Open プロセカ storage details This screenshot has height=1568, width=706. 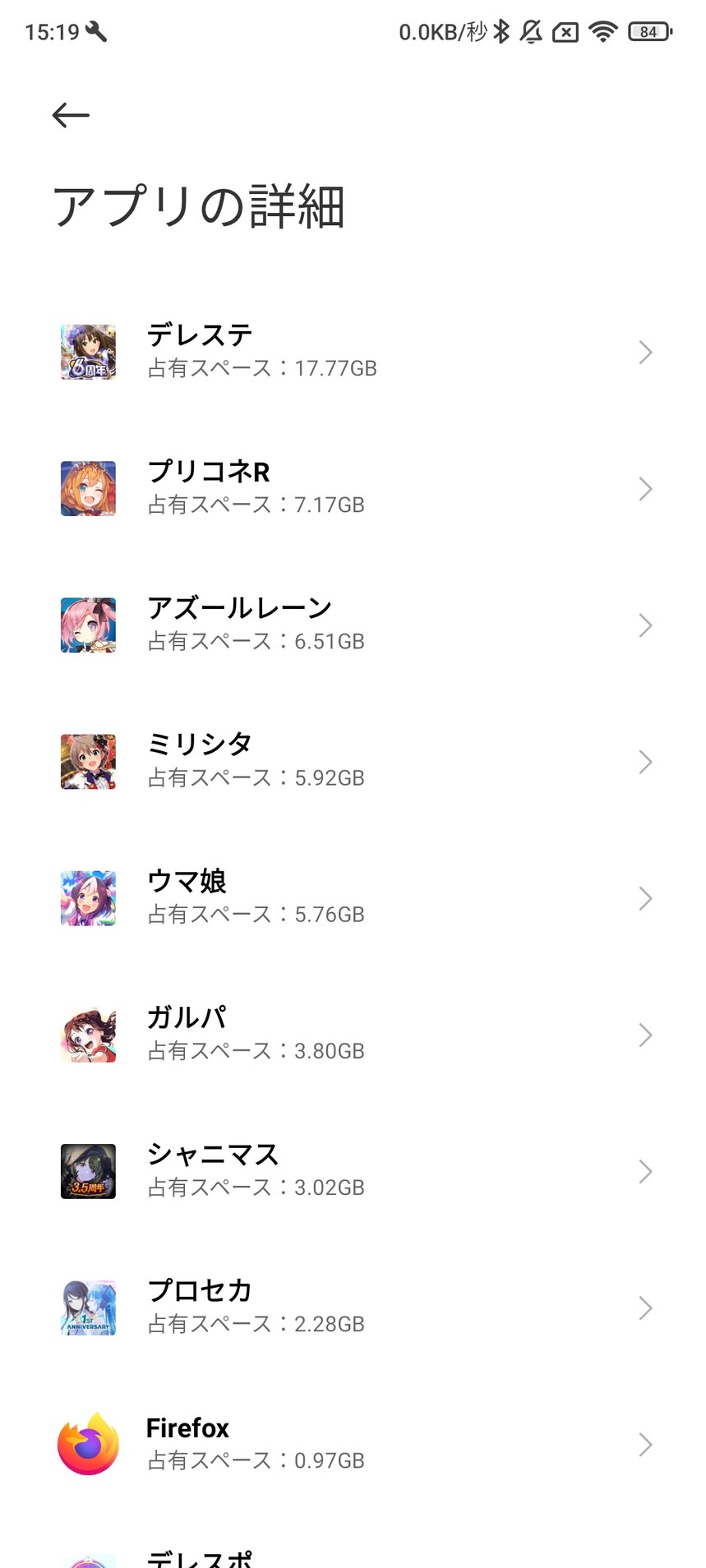353,1307
